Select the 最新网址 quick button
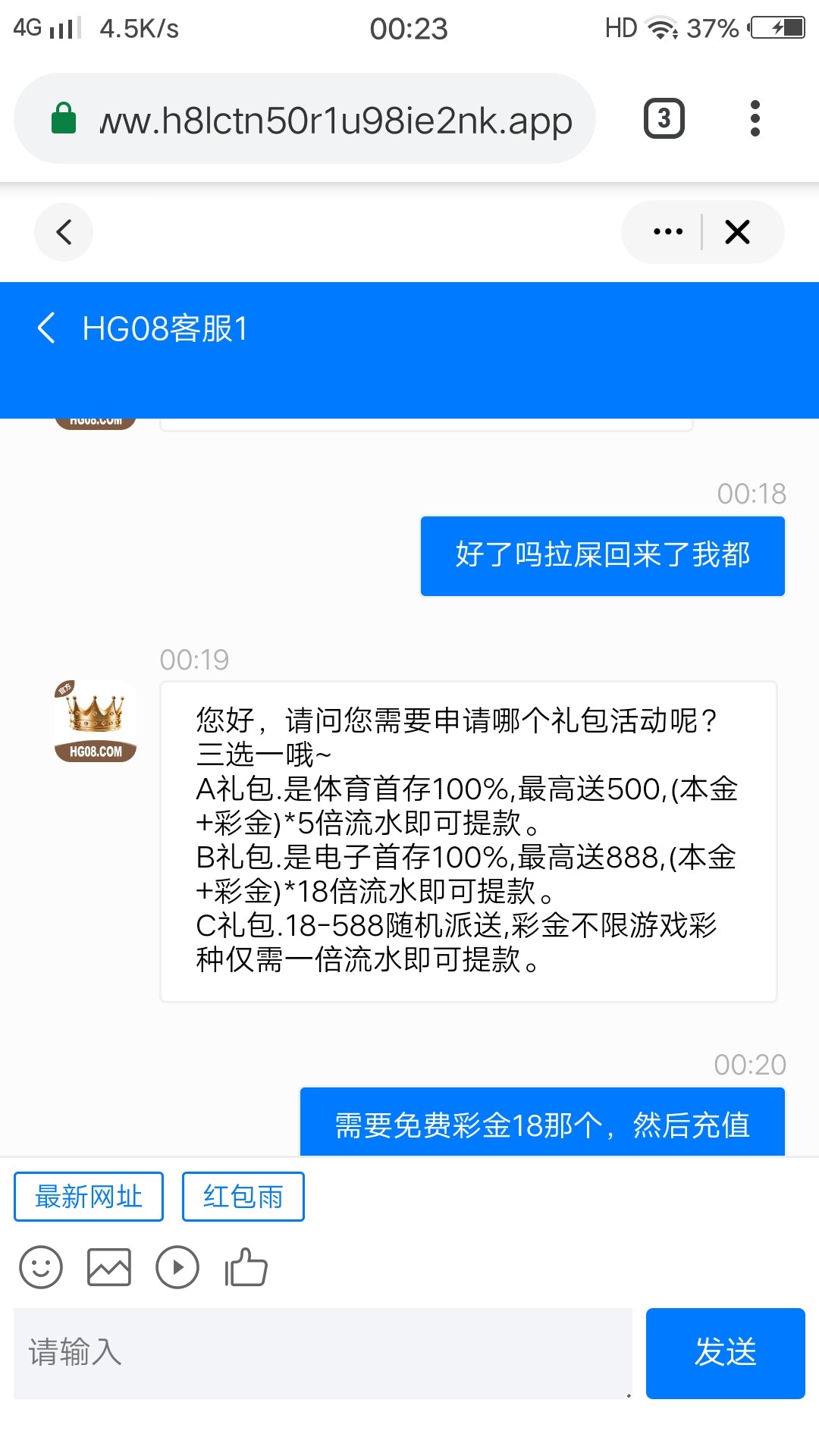 tap(89, 1197)
